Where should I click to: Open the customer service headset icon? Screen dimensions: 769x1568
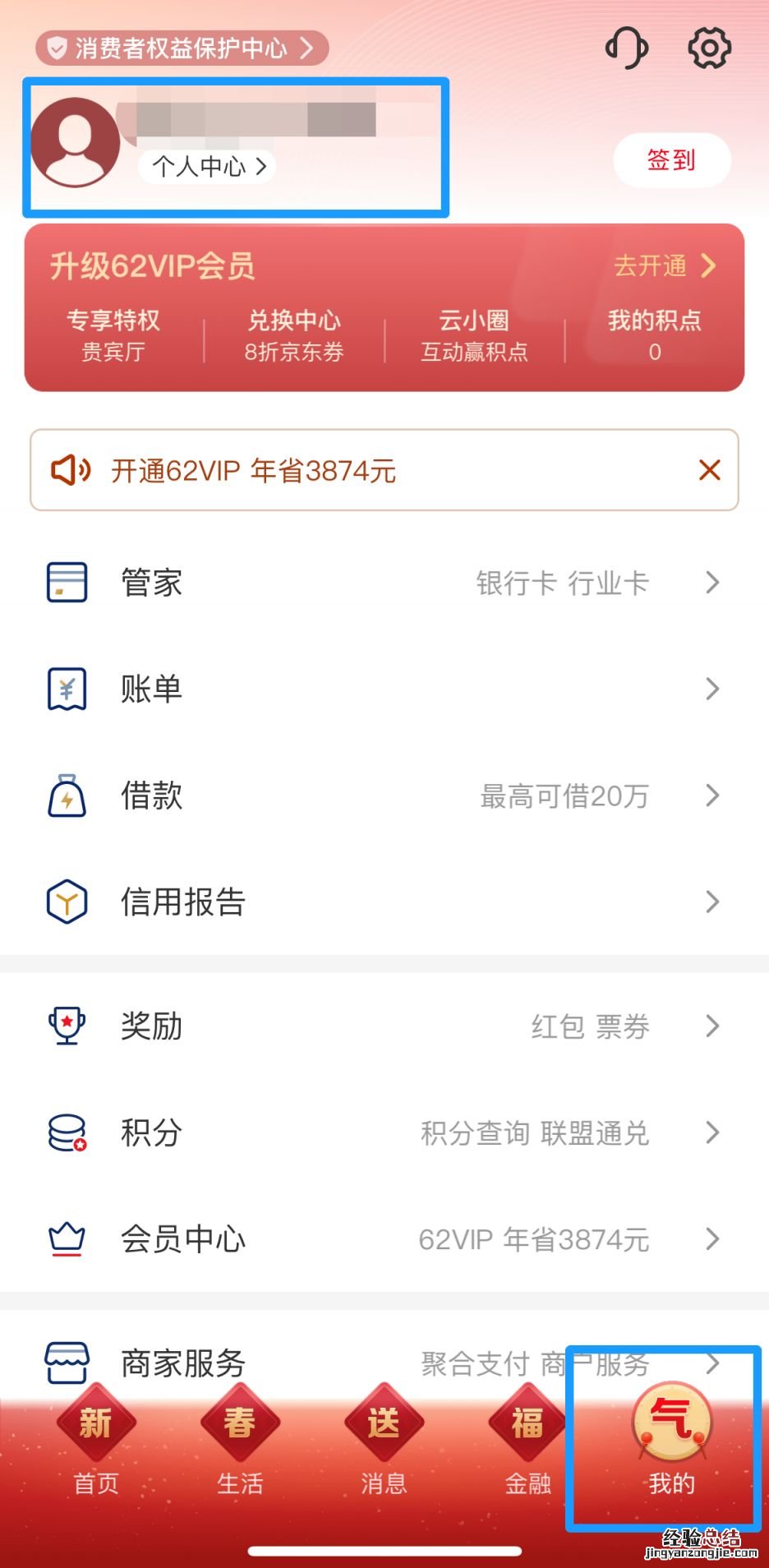tap(627, 48)
